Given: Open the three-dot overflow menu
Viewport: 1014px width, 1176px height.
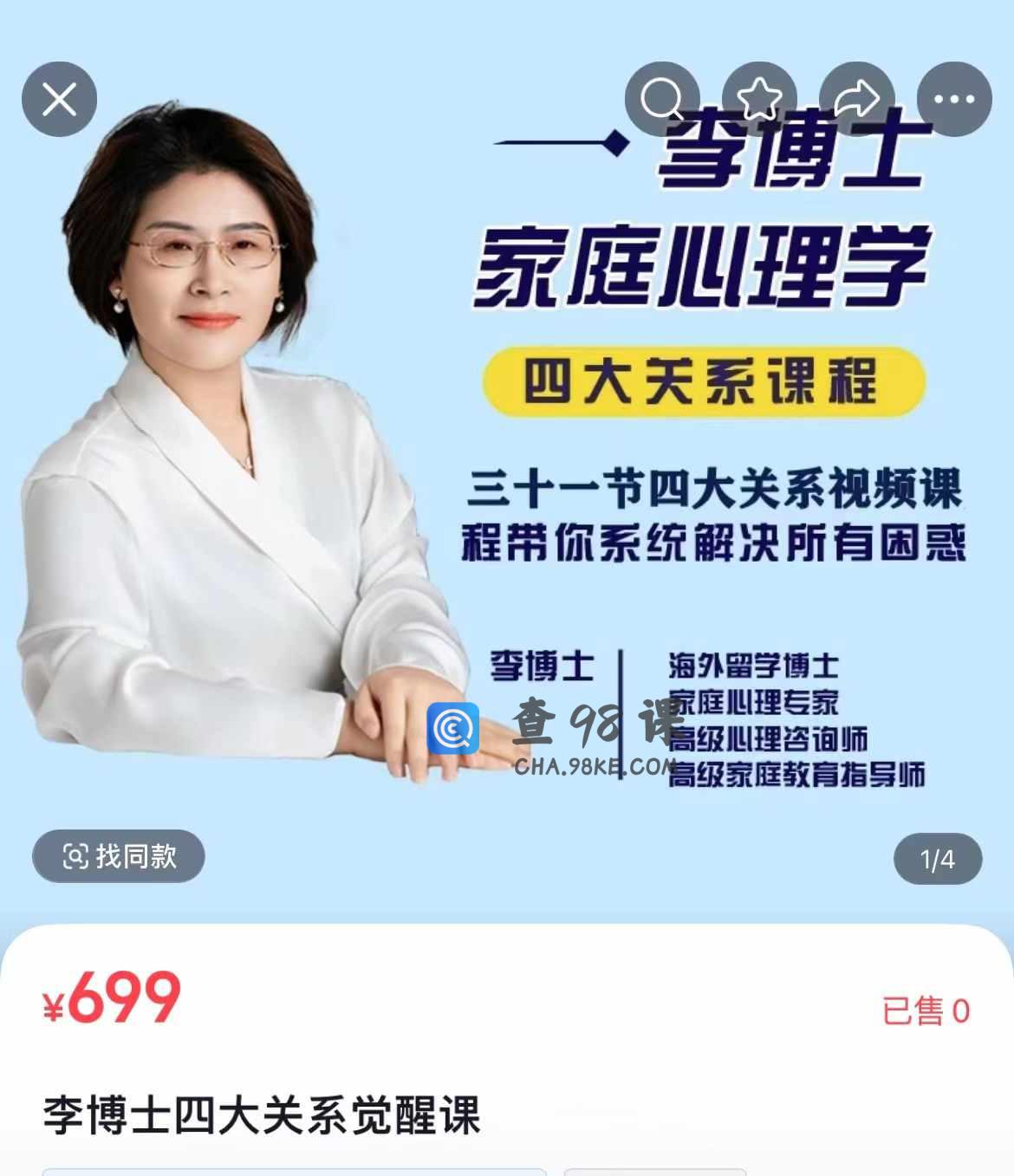Looking at the screenshot, I should 954,99.
